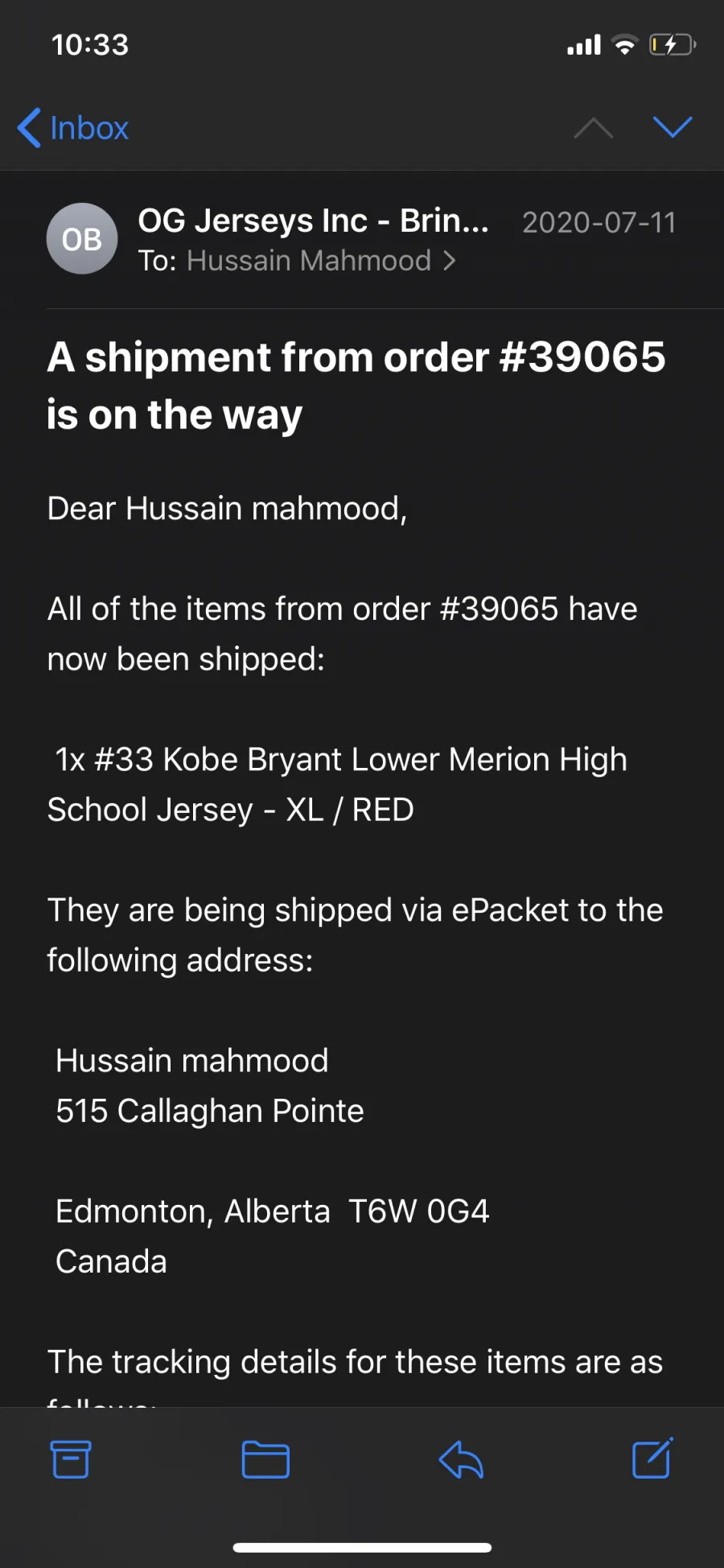Image resolution: width=724 pixels, height=1568 pixels.
Task: Reply to this email
Action: pos(461,1459)
